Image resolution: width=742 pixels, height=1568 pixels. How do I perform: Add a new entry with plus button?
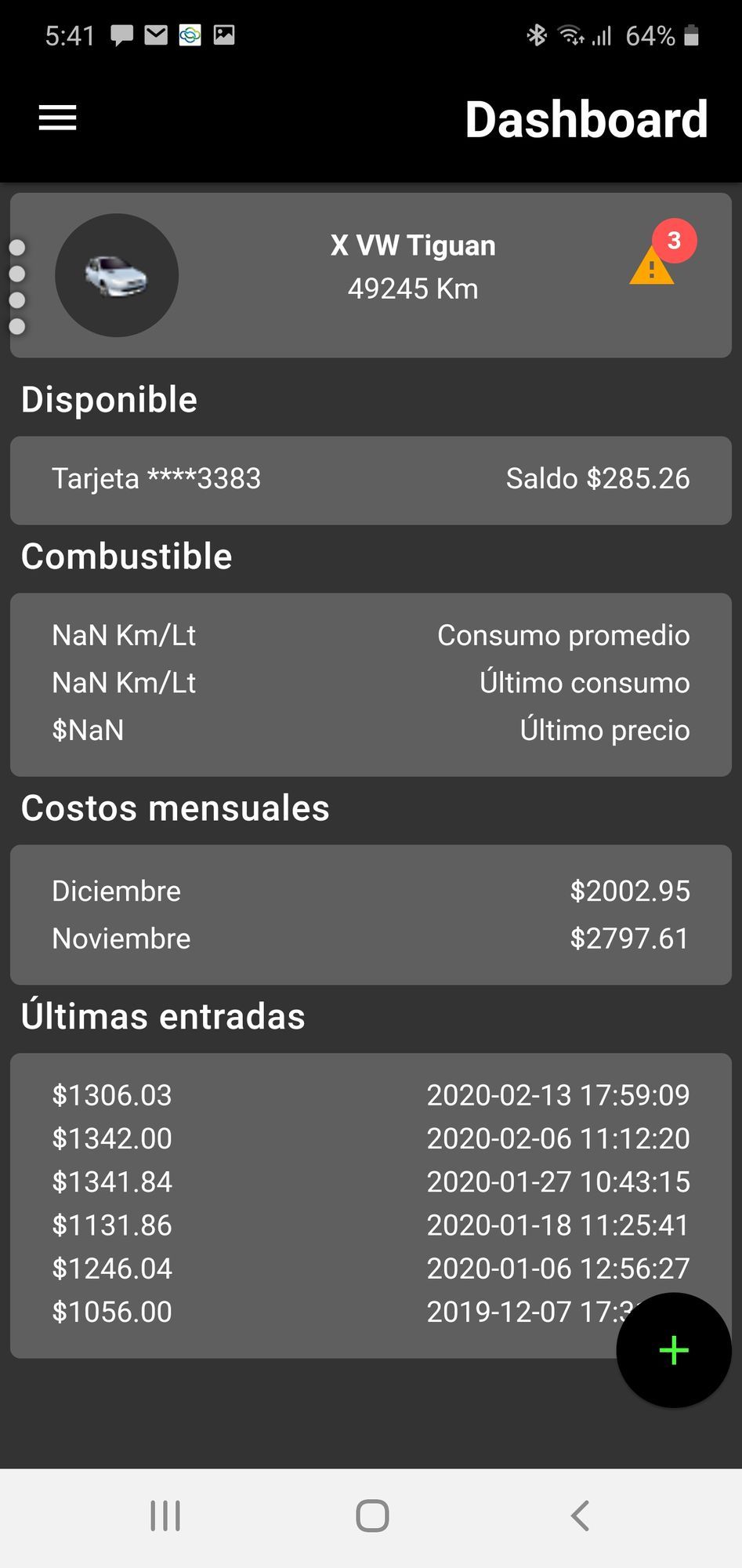673,1350
